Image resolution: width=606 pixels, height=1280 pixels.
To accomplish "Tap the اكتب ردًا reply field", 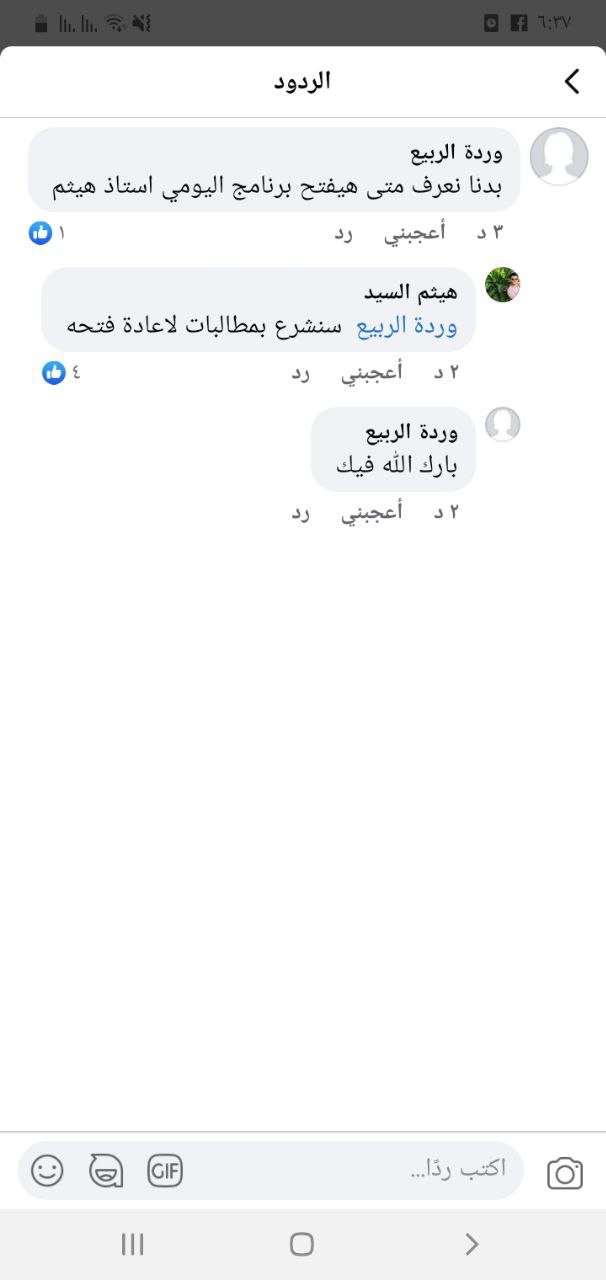I will 400,1169.
